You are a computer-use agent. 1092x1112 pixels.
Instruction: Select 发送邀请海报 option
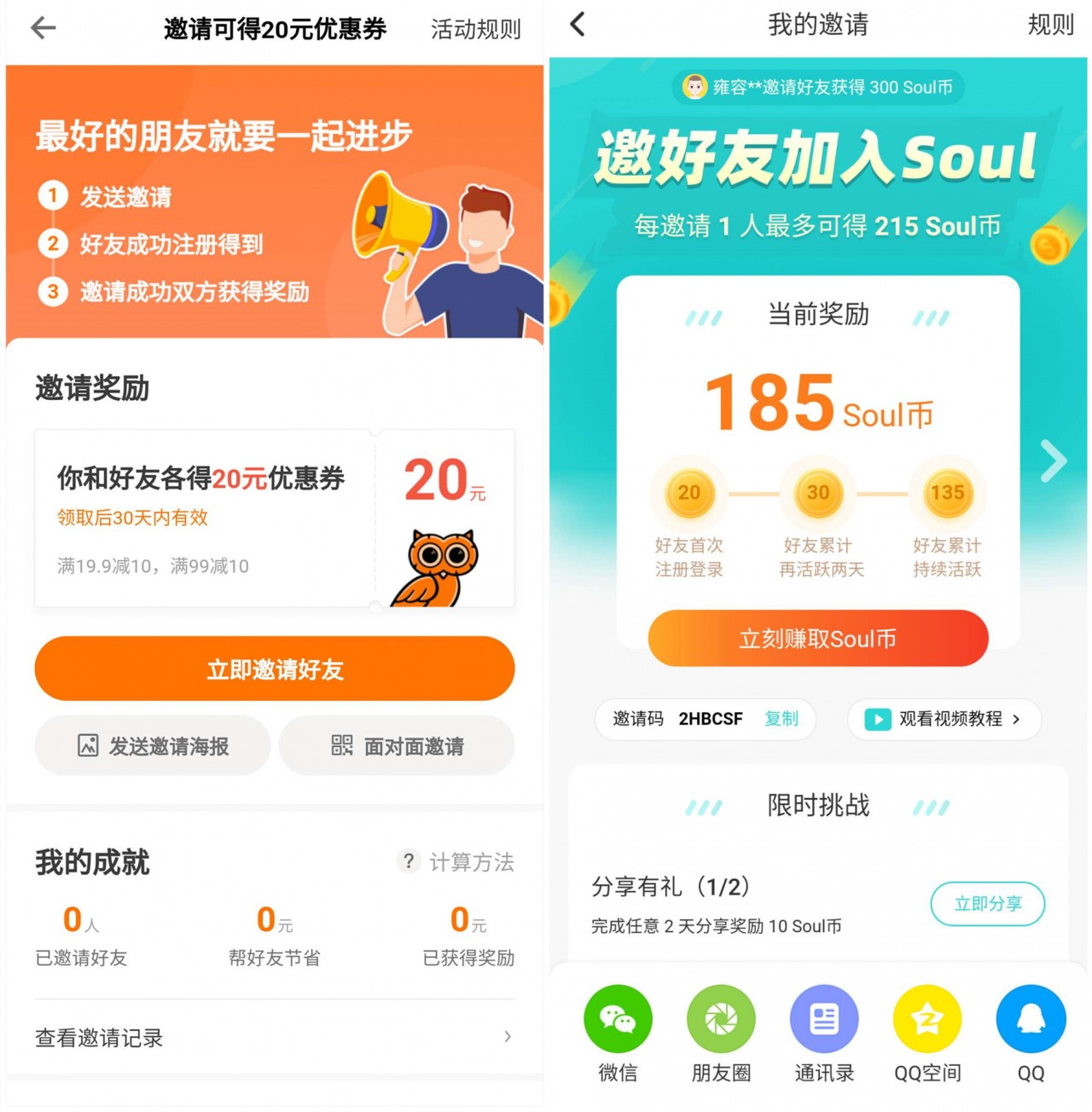point(153,746)
